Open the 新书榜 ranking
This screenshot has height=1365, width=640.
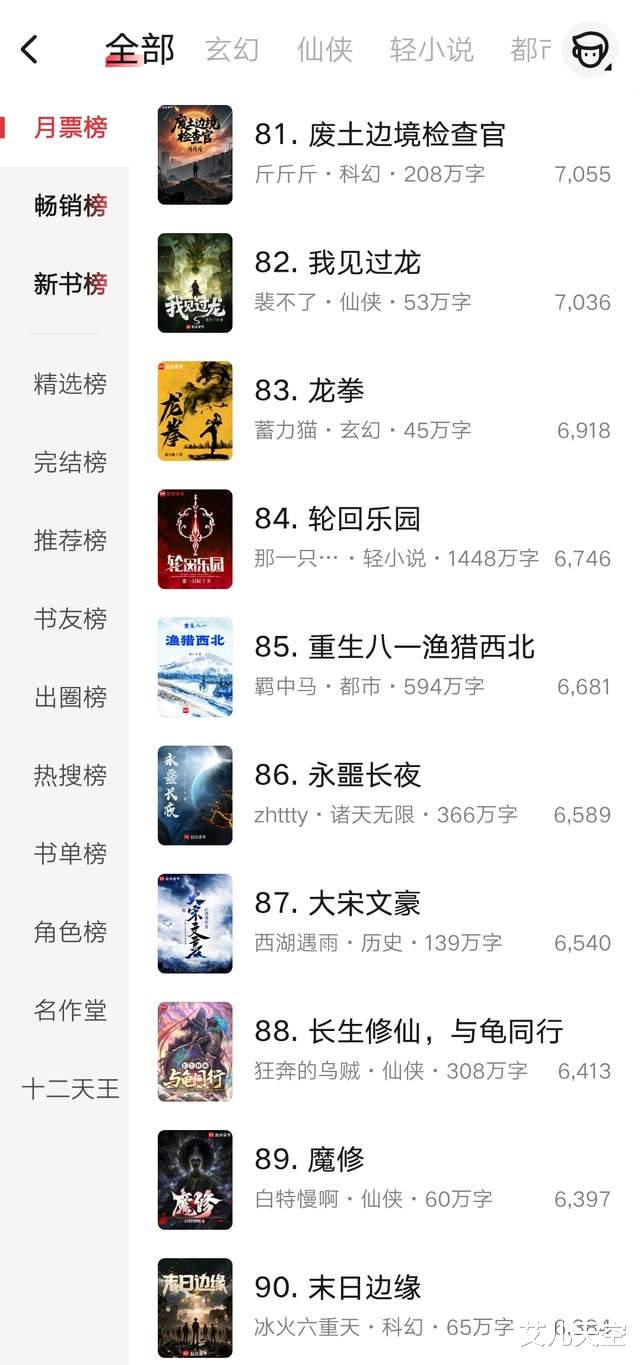point(70,284)
